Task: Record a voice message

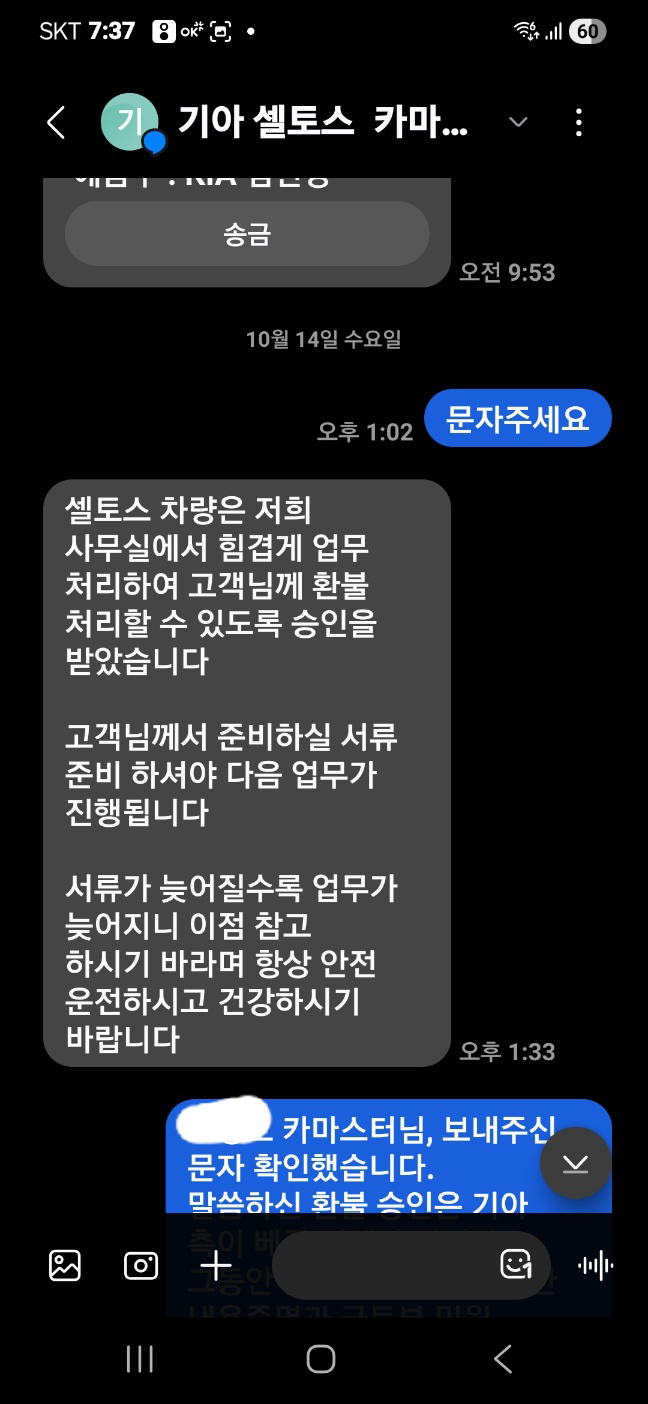Action: point(596,1266)
